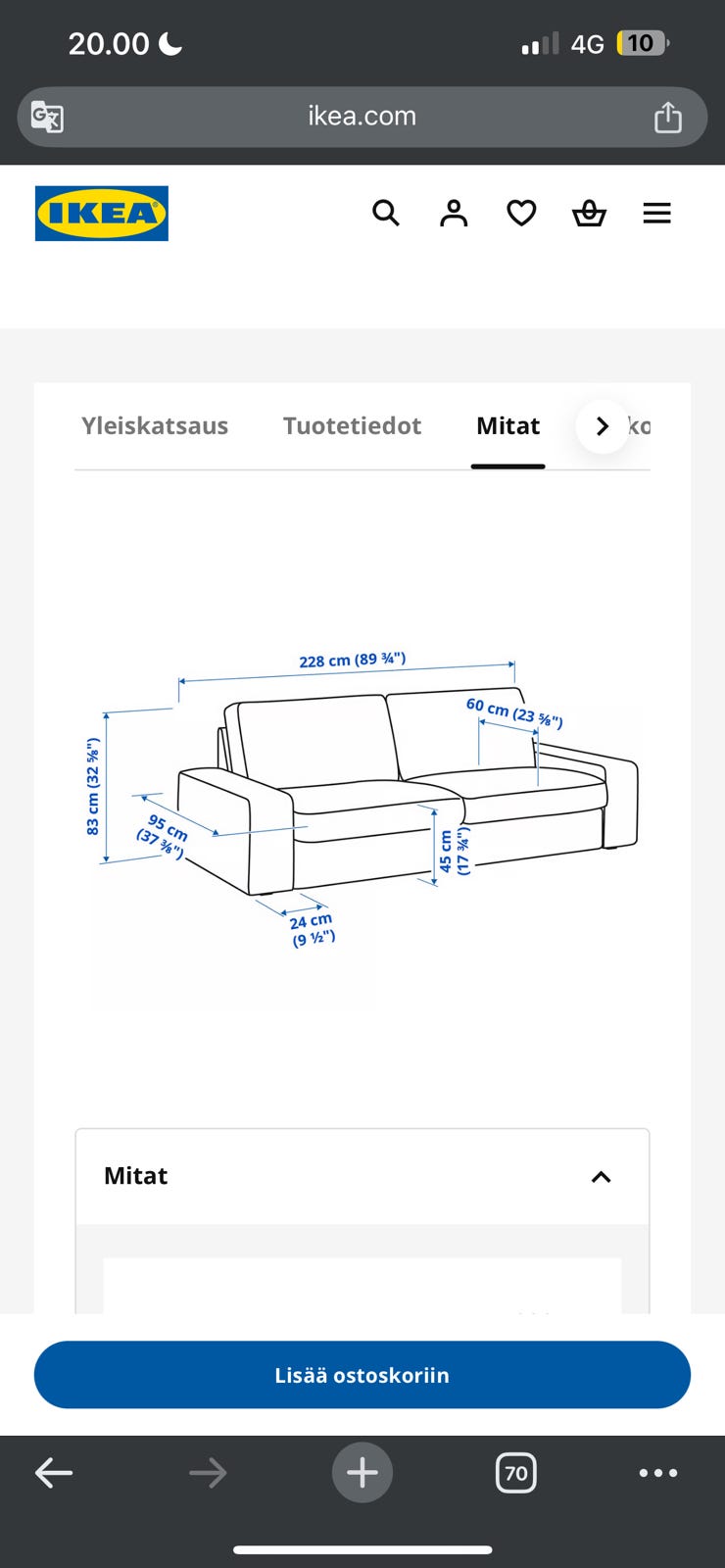Image resolution: width=725 pixels, height=1568 pixels.
Task: Open the shopping basket
Action: 589,213
